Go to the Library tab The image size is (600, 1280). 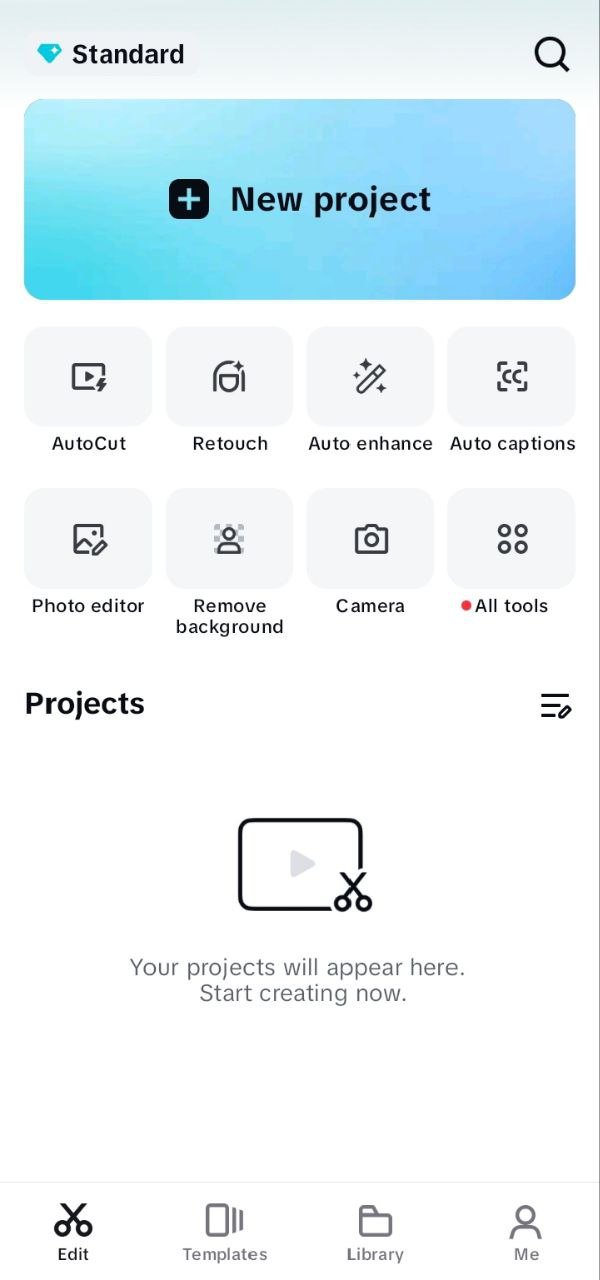click(x=375, y=1232)
